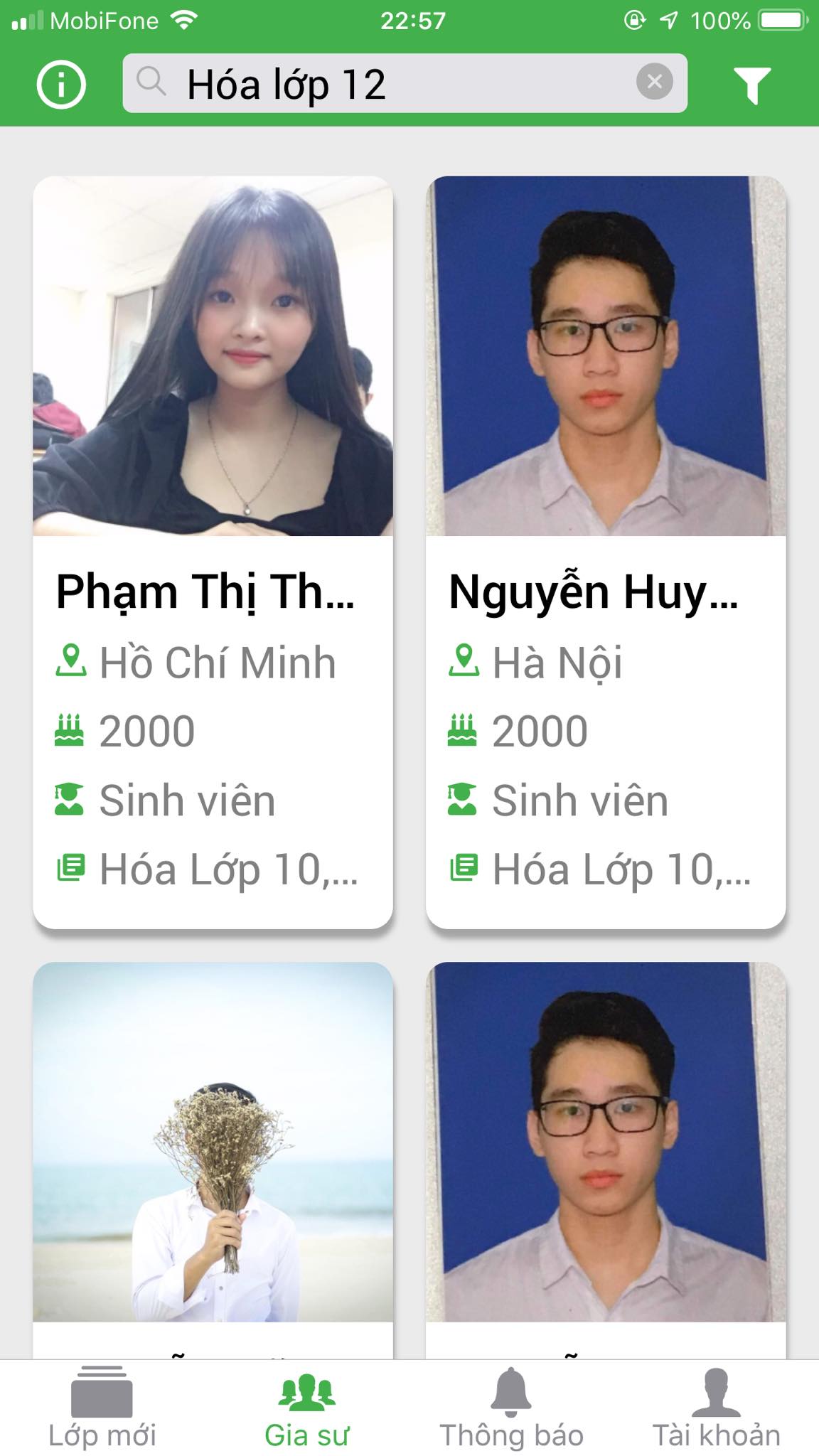Clear the search text

654,82
